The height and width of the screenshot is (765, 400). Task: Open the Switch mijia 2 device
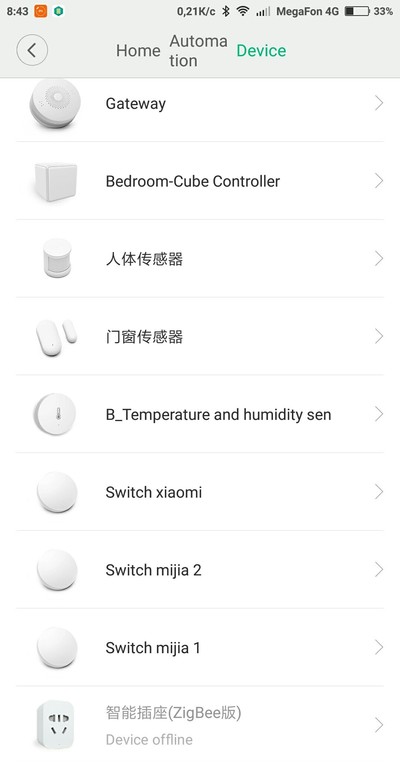point(200,570)
